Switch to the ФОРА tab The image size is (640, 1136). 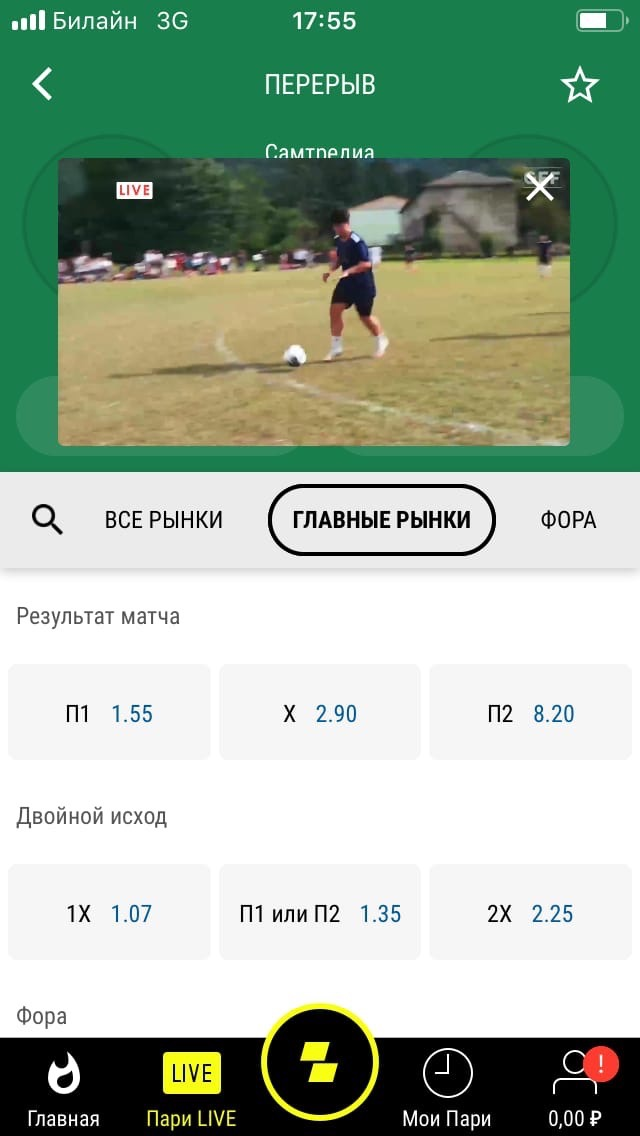(x=568, y=520)
